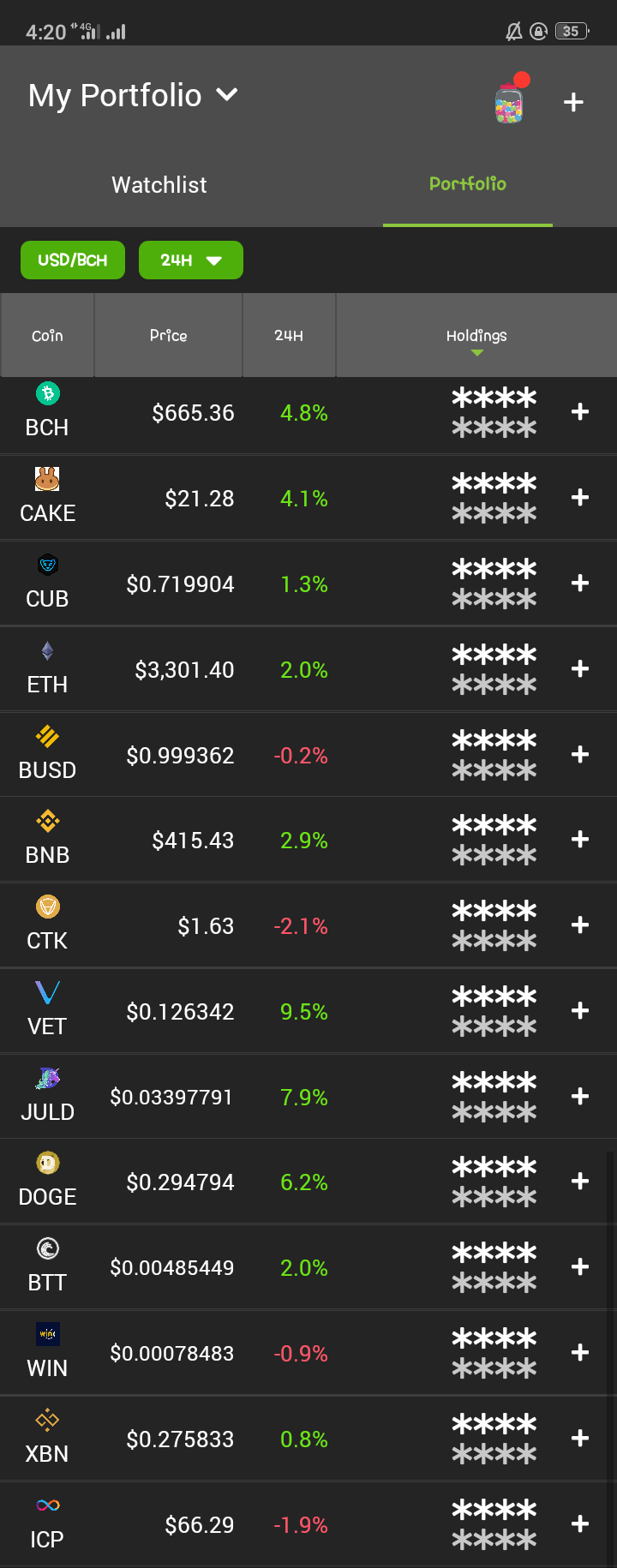Viewport: 617px width, 1568px height.
Task: Add a transaction for ICP
Action: (x=580, y=1524)
